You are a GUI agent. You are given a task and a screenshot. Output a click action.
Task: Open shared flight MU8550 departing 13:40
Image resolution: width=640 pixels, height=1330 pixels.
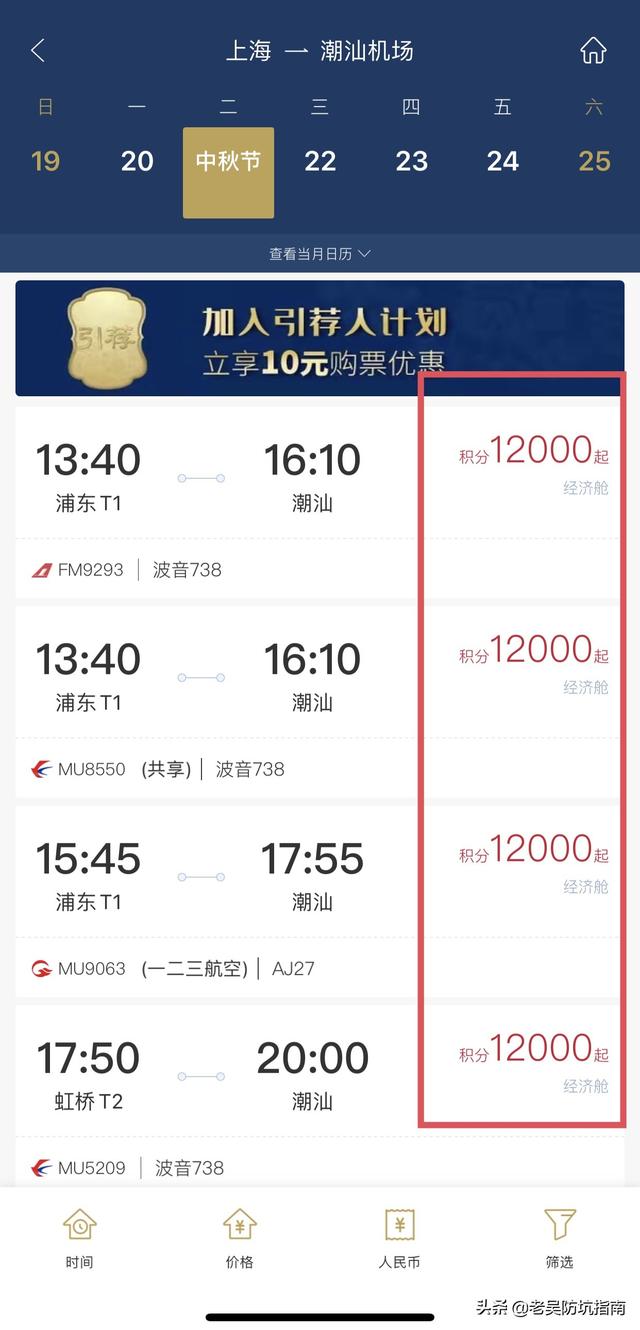(320, 702)
